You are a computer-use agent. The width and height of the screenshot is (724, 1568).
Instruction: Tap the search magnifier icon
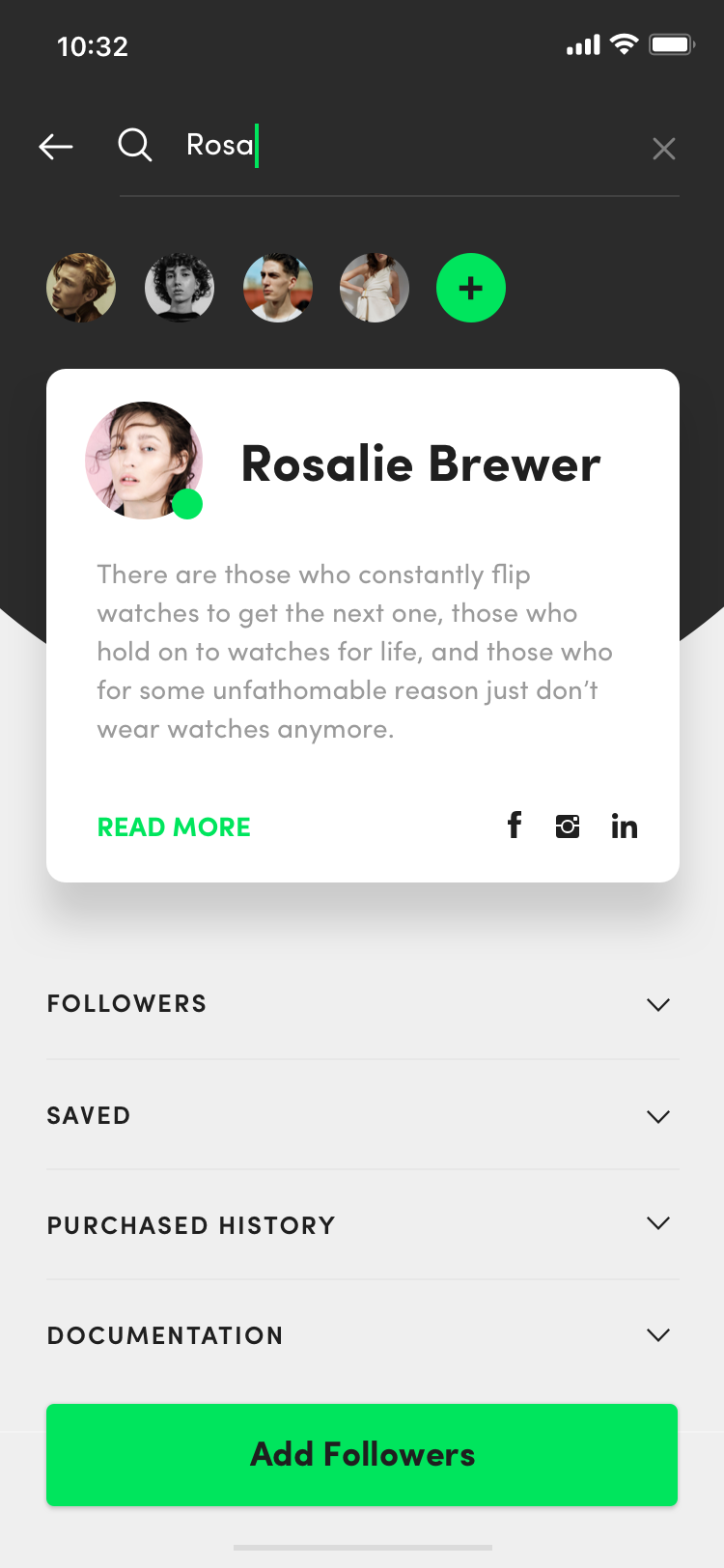pyautogui.click(x=135, y=146)
